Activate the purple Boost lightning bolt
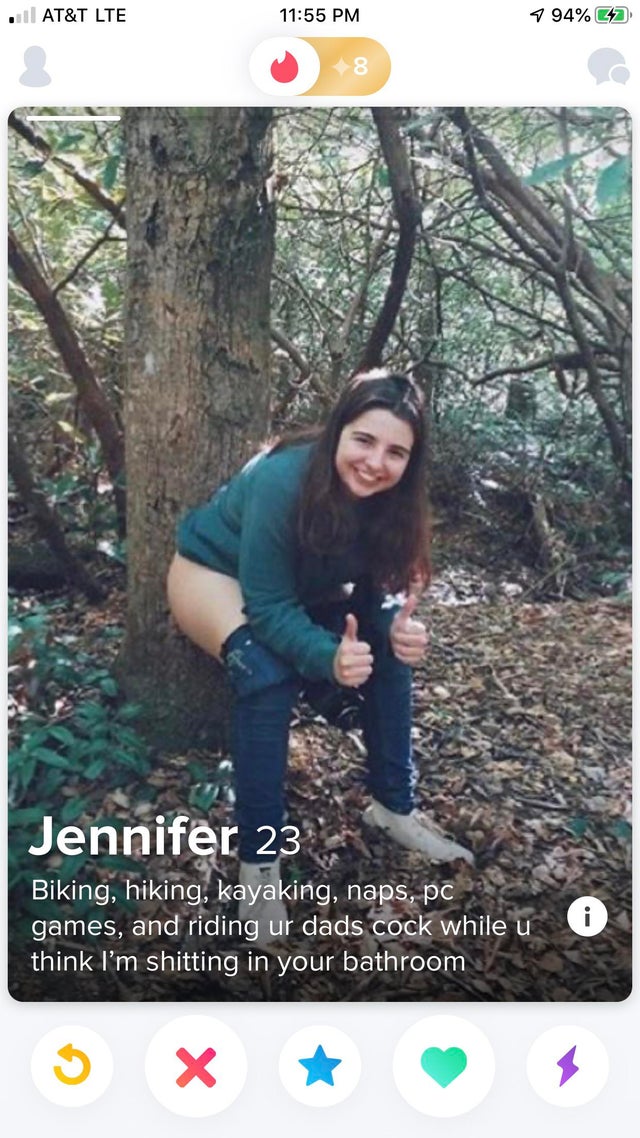 click(567, 1066)
